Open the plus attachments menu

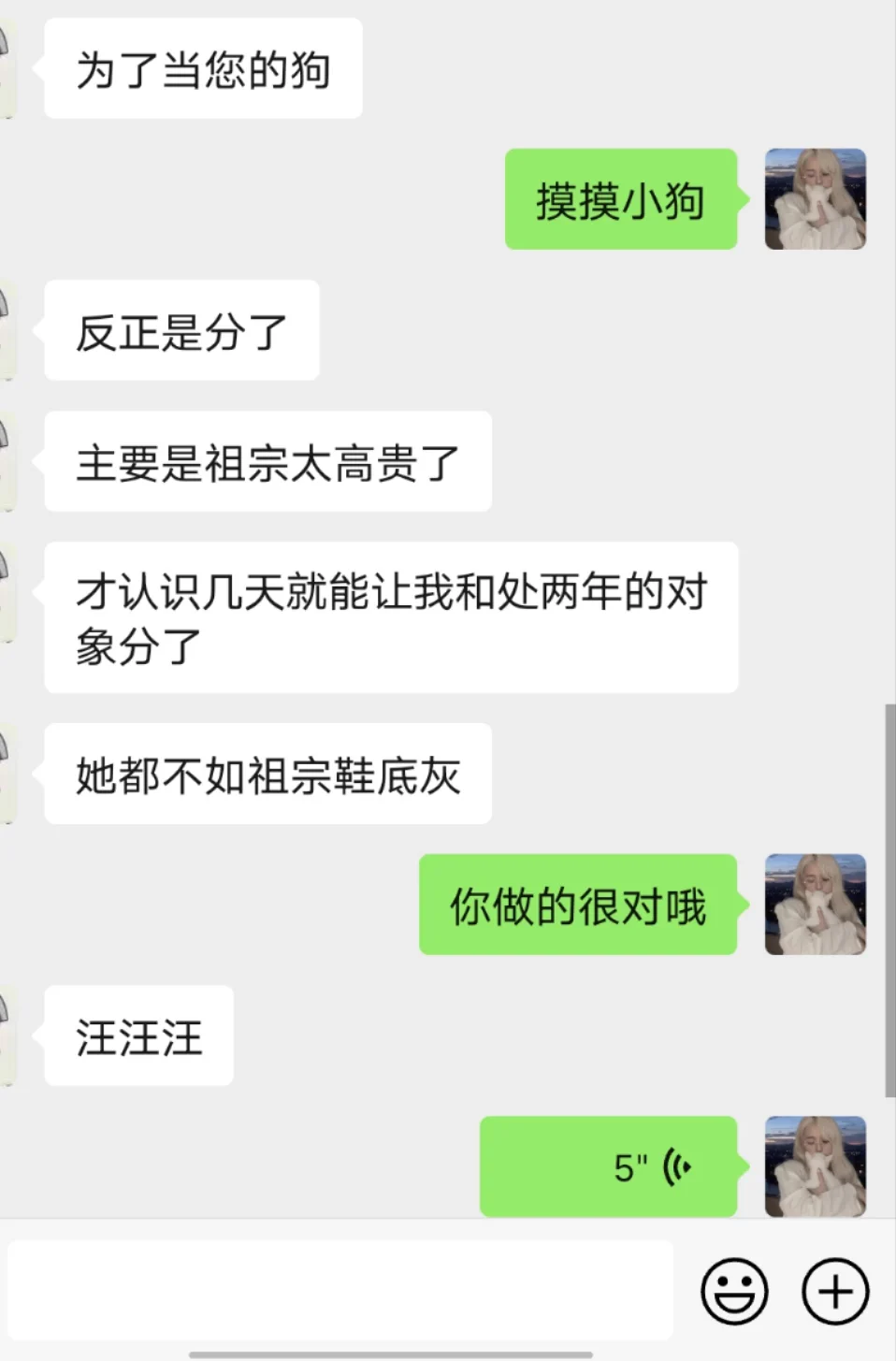tap(835, 1292)
